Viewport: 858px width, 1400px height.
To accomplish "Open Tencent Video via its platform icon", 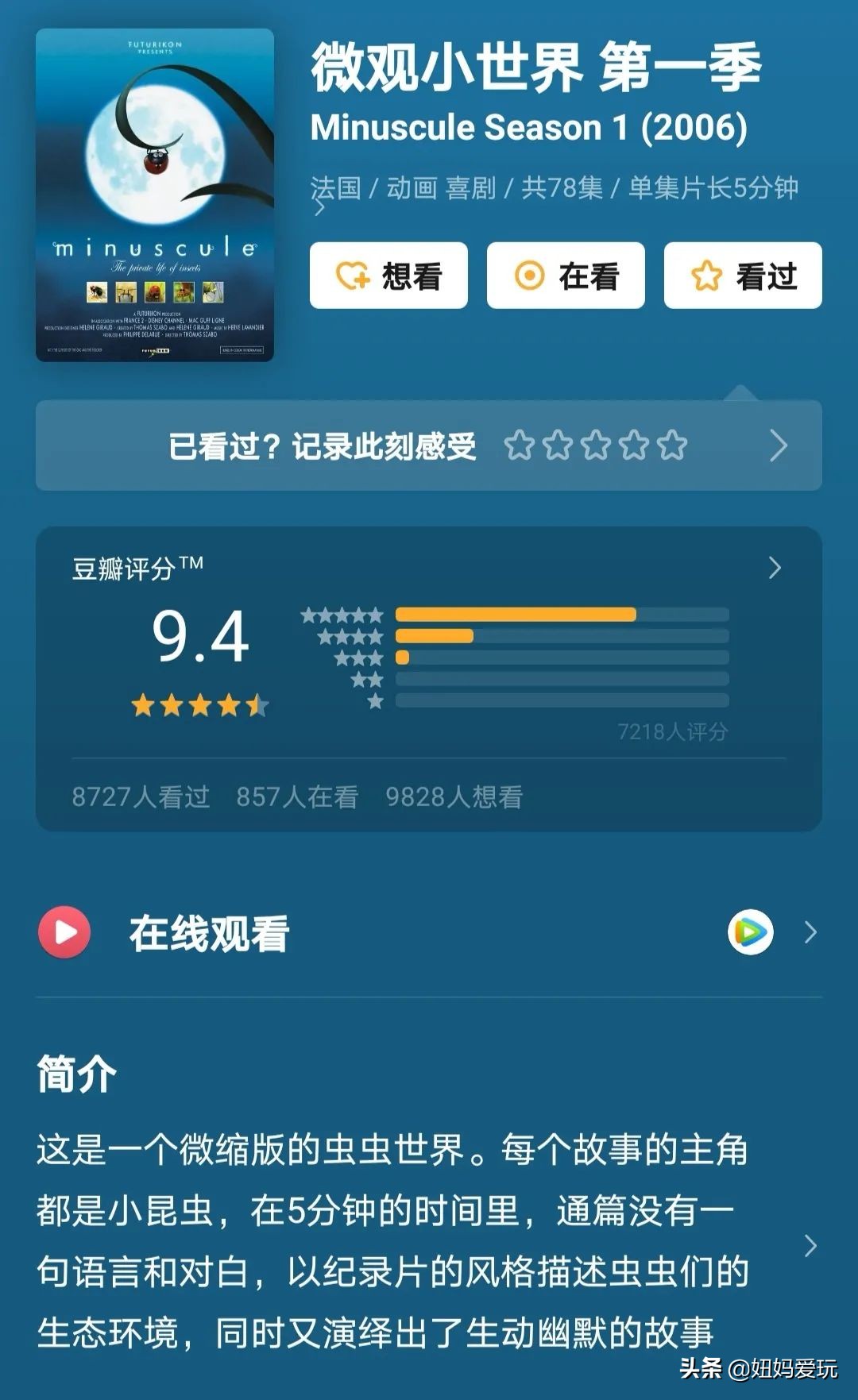I will [750, 933].
